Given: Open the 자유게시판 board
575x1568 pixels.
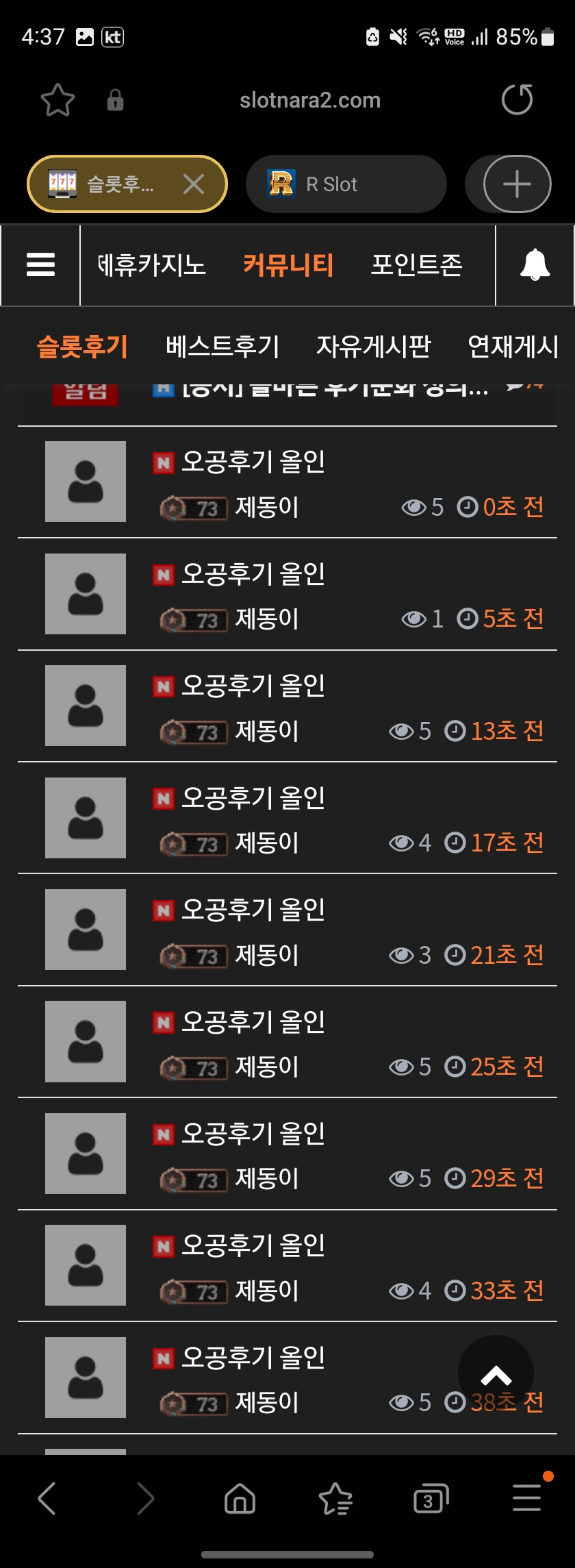Looking at the screenshot, I should 373,346.
